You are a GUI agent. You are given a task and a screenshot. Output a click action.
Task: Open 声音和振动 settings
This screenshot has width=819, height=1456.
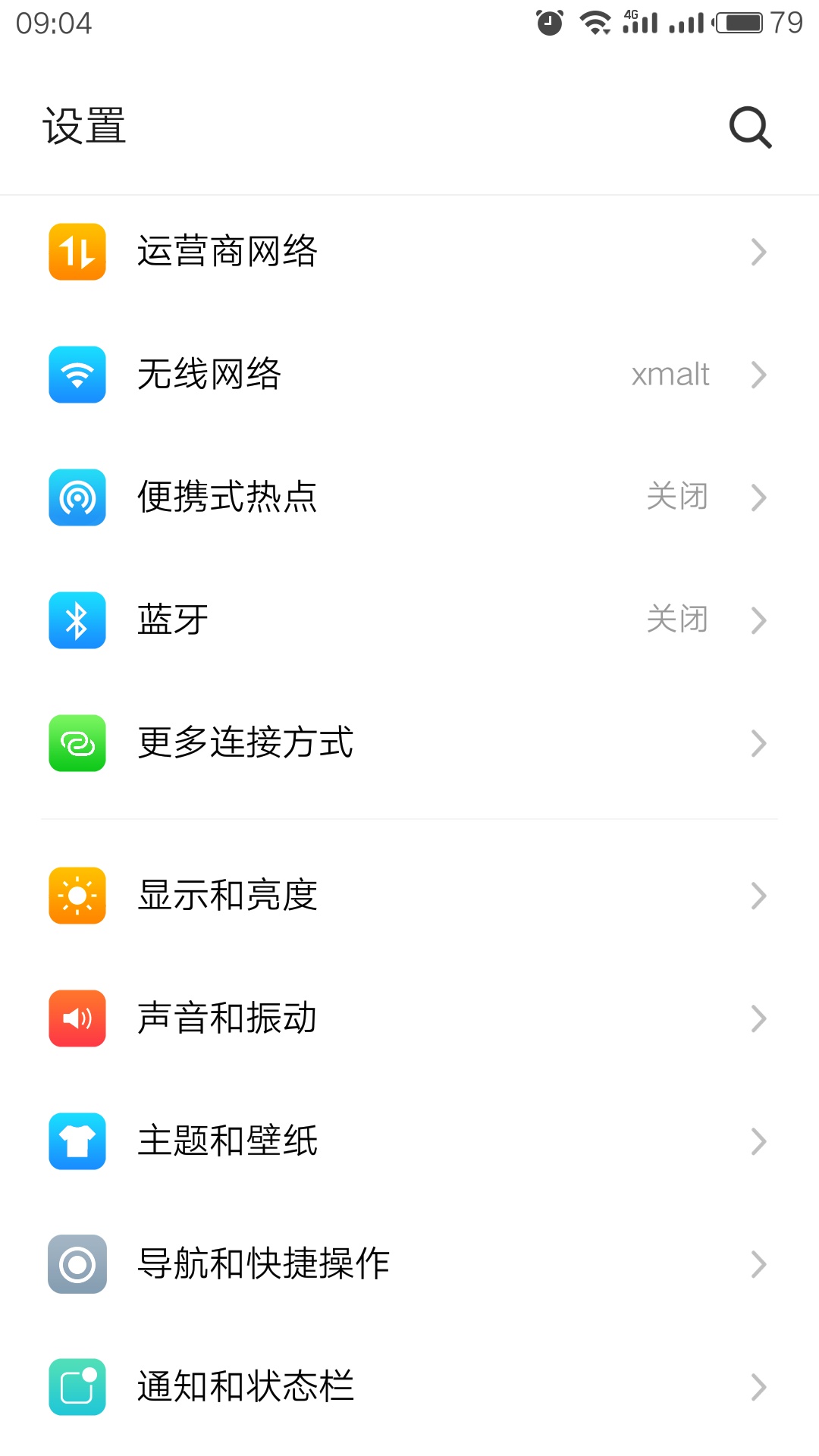point(409,1018)
